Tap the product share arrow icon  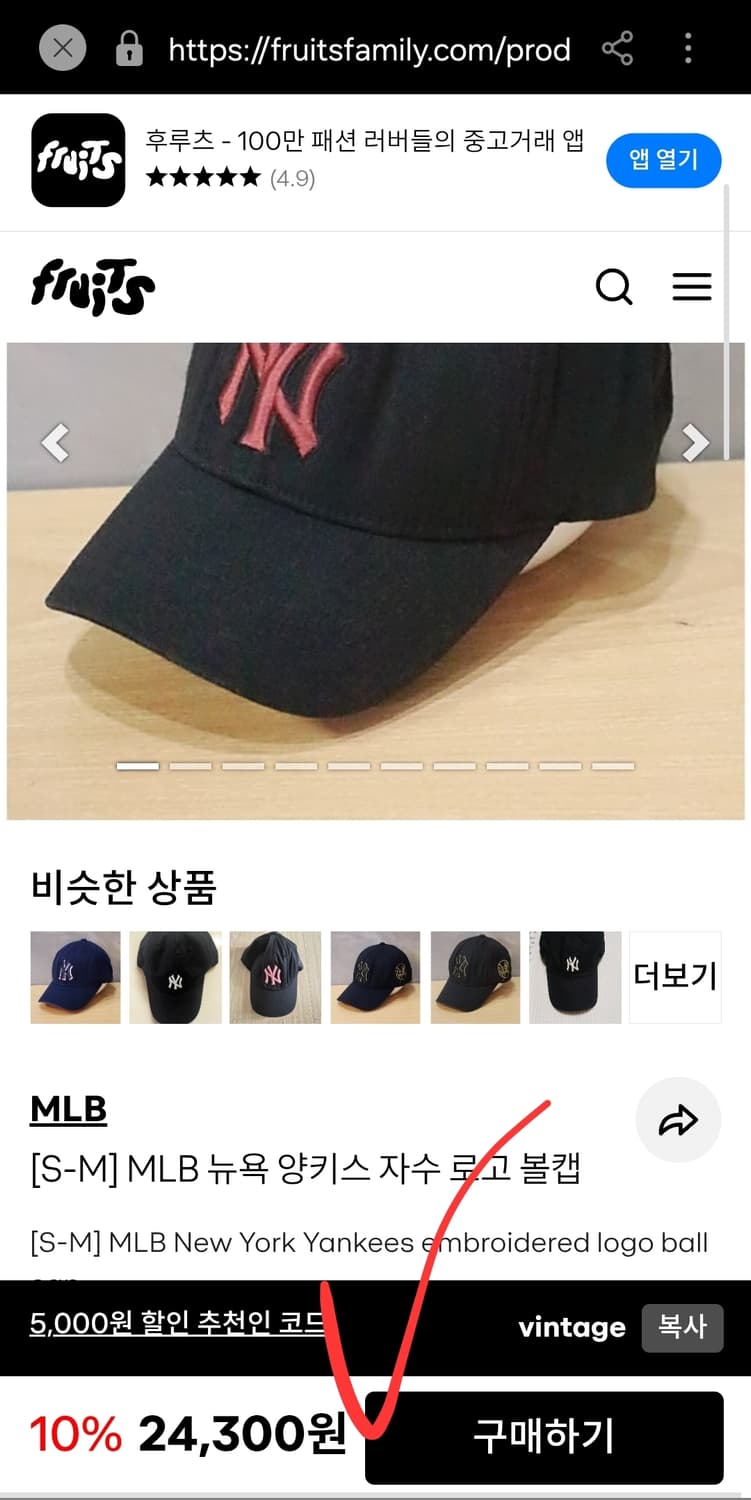coord(678,1120)
